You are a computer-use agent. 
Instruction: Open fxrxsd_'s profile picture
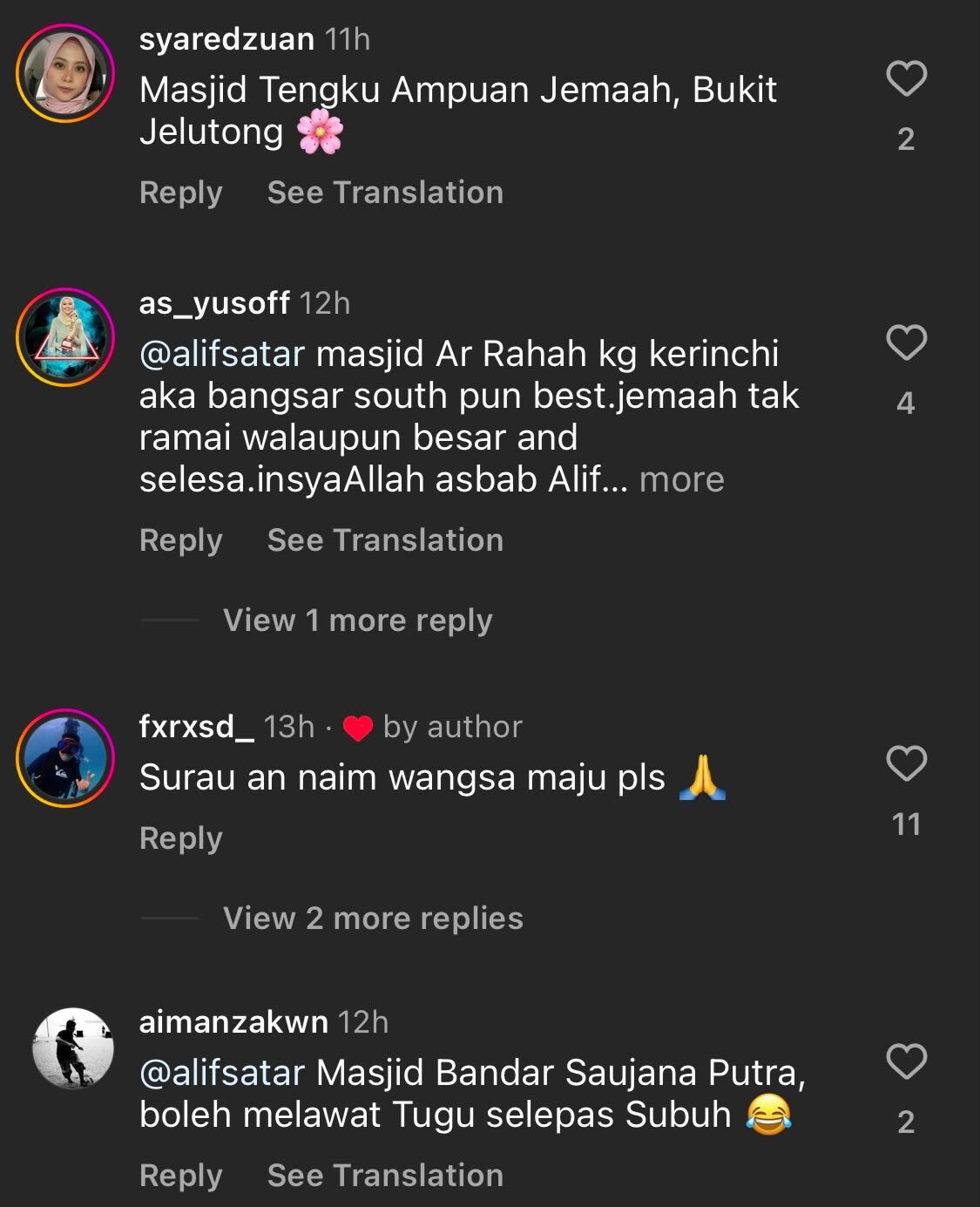pos(65,758)
